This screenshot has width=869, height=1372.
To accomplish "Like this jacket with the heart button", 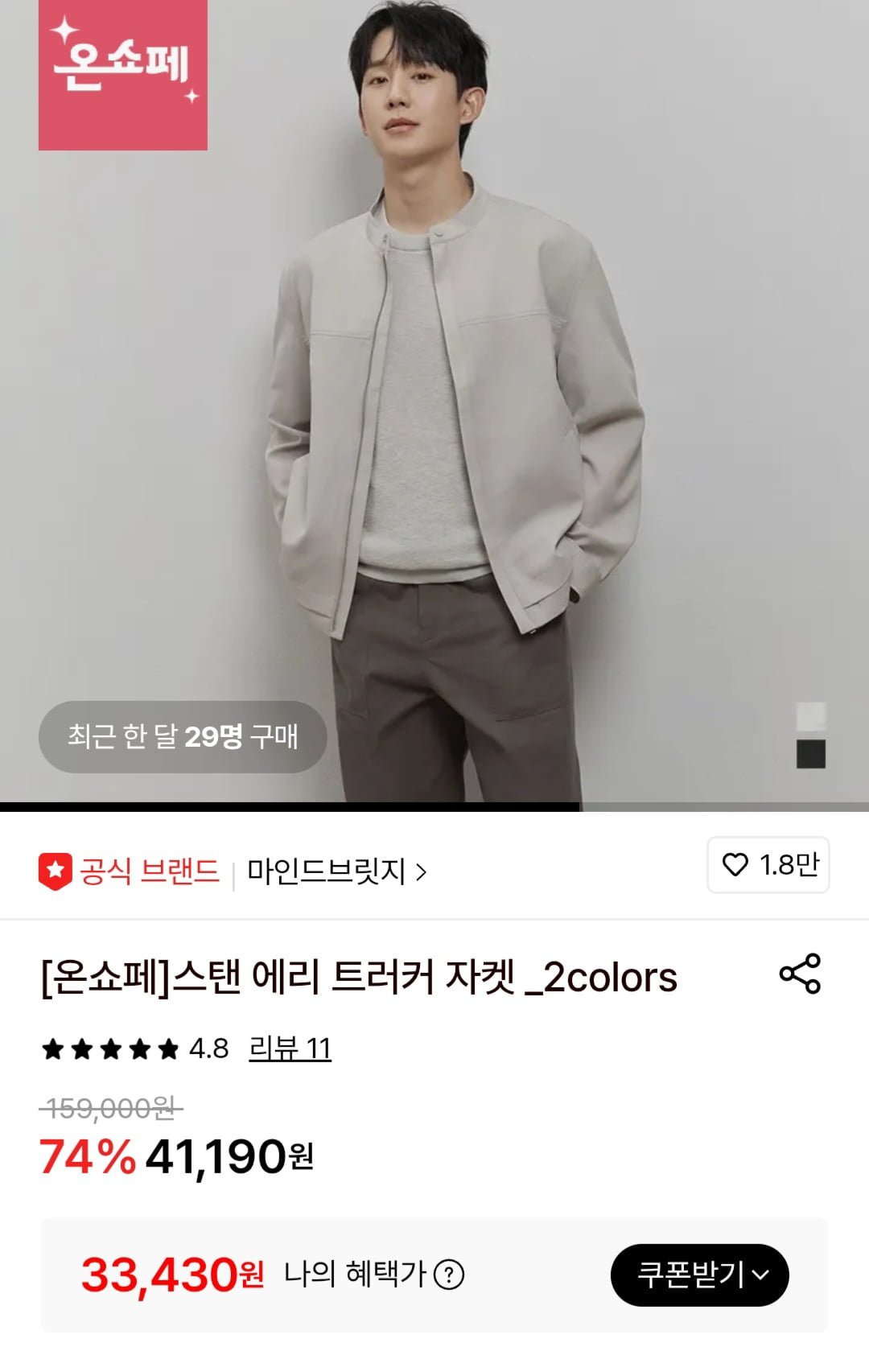I will (768, 865).
